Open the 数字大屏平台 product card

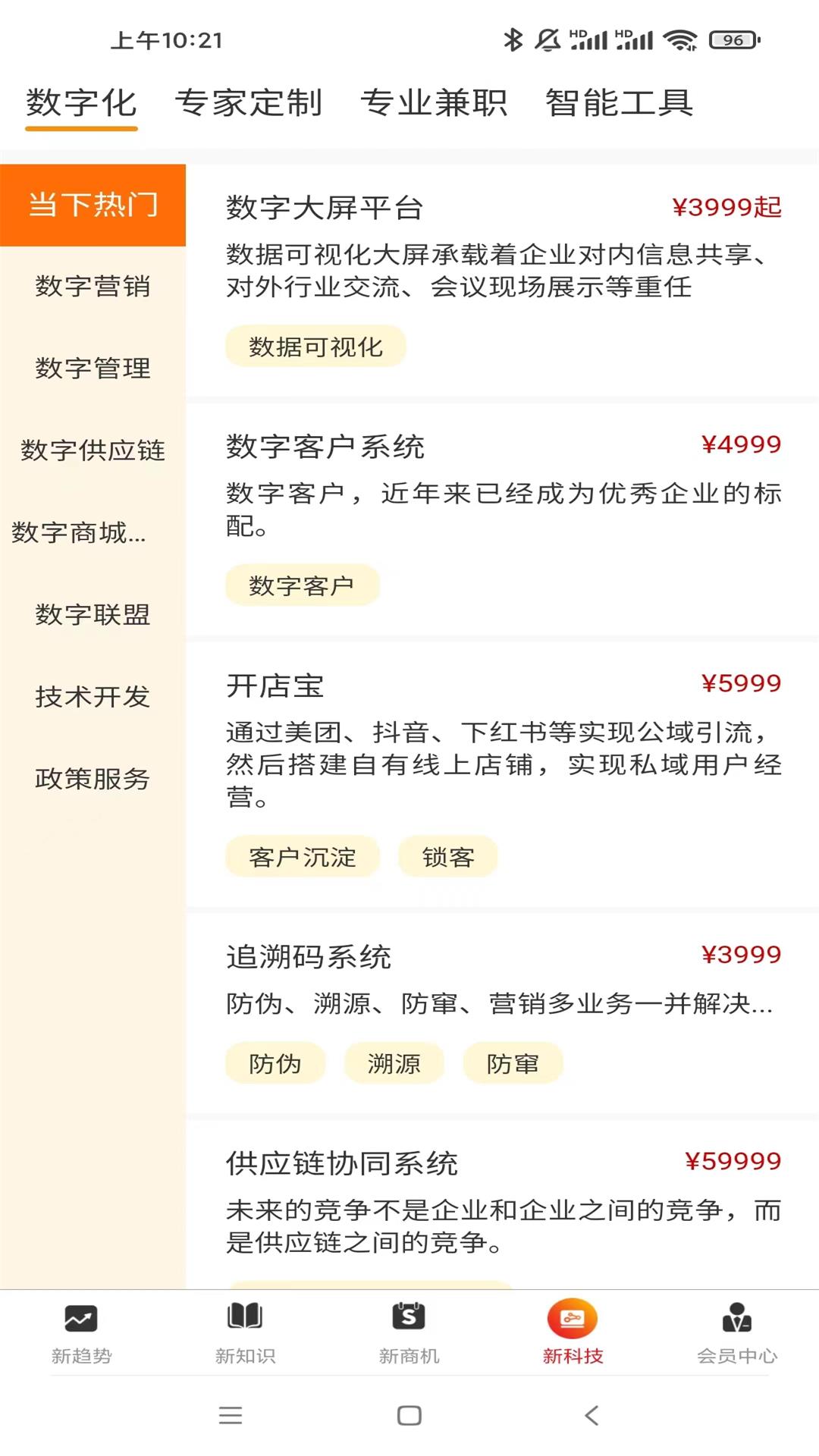point(502,250)
